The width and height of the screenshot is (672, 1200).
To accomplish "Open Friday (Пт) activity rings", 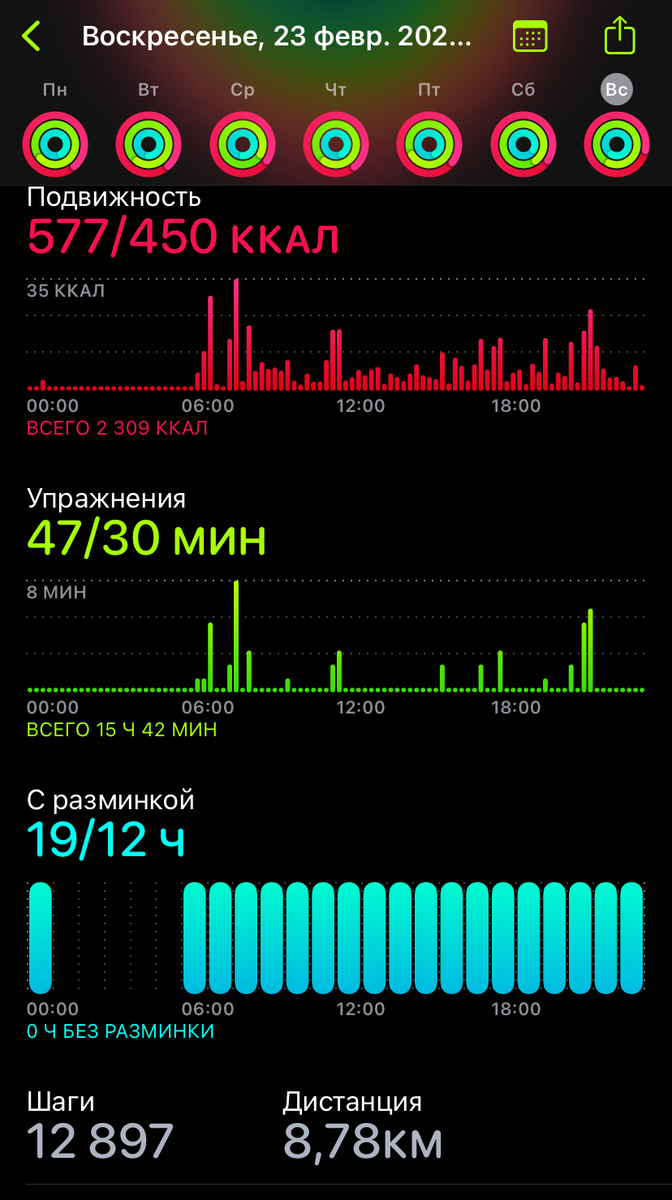I will tap(430, 144).
